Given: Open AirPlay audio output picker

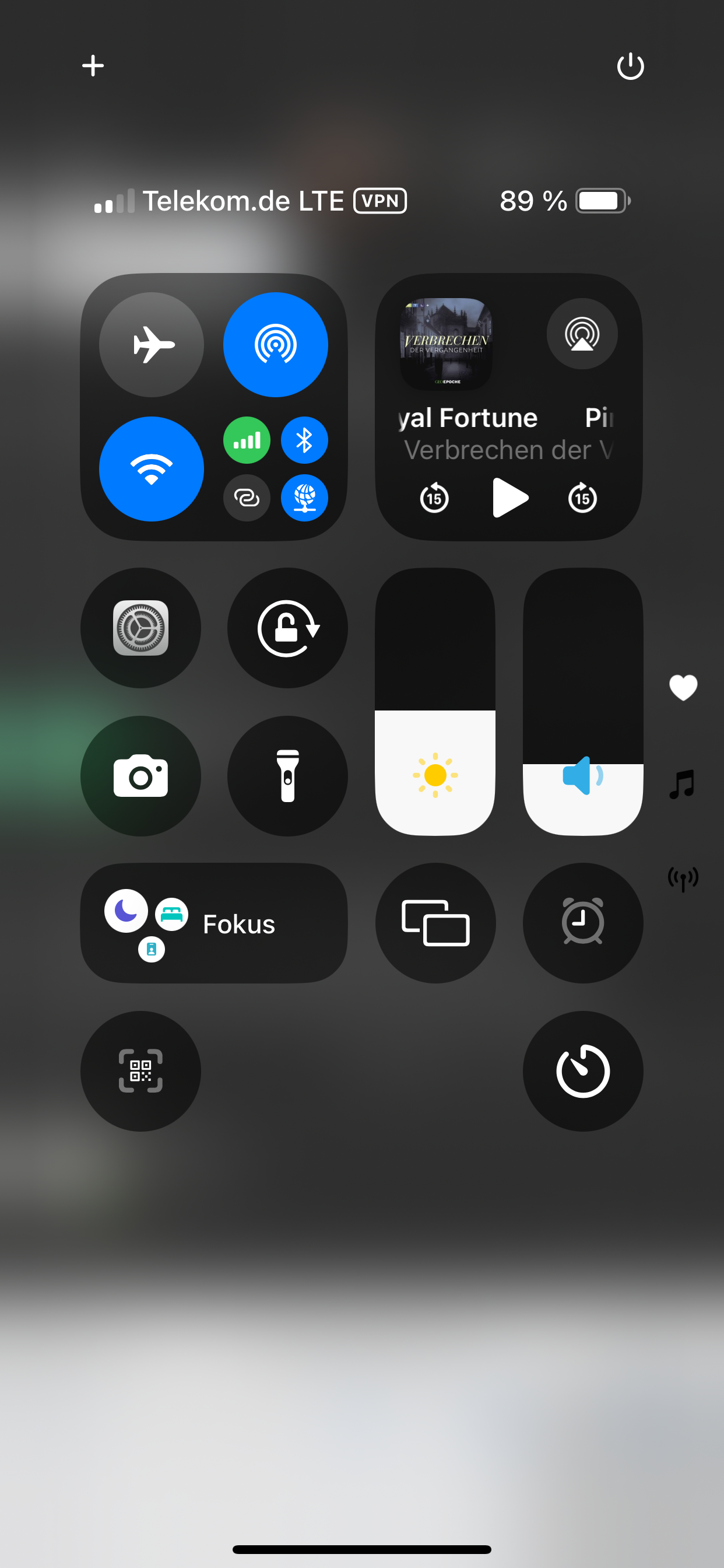Looking at the screenshot, I should tap(582, 334).
